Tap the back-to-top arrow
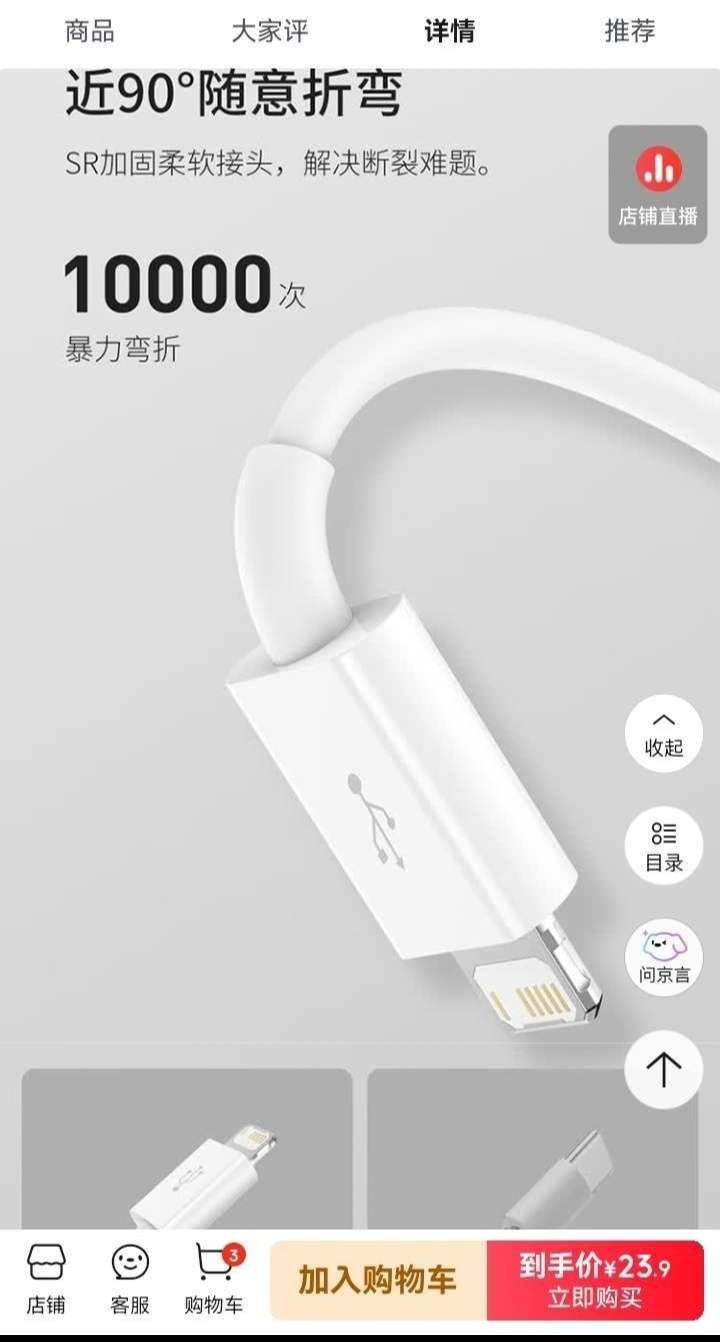 coord(664,1068)
